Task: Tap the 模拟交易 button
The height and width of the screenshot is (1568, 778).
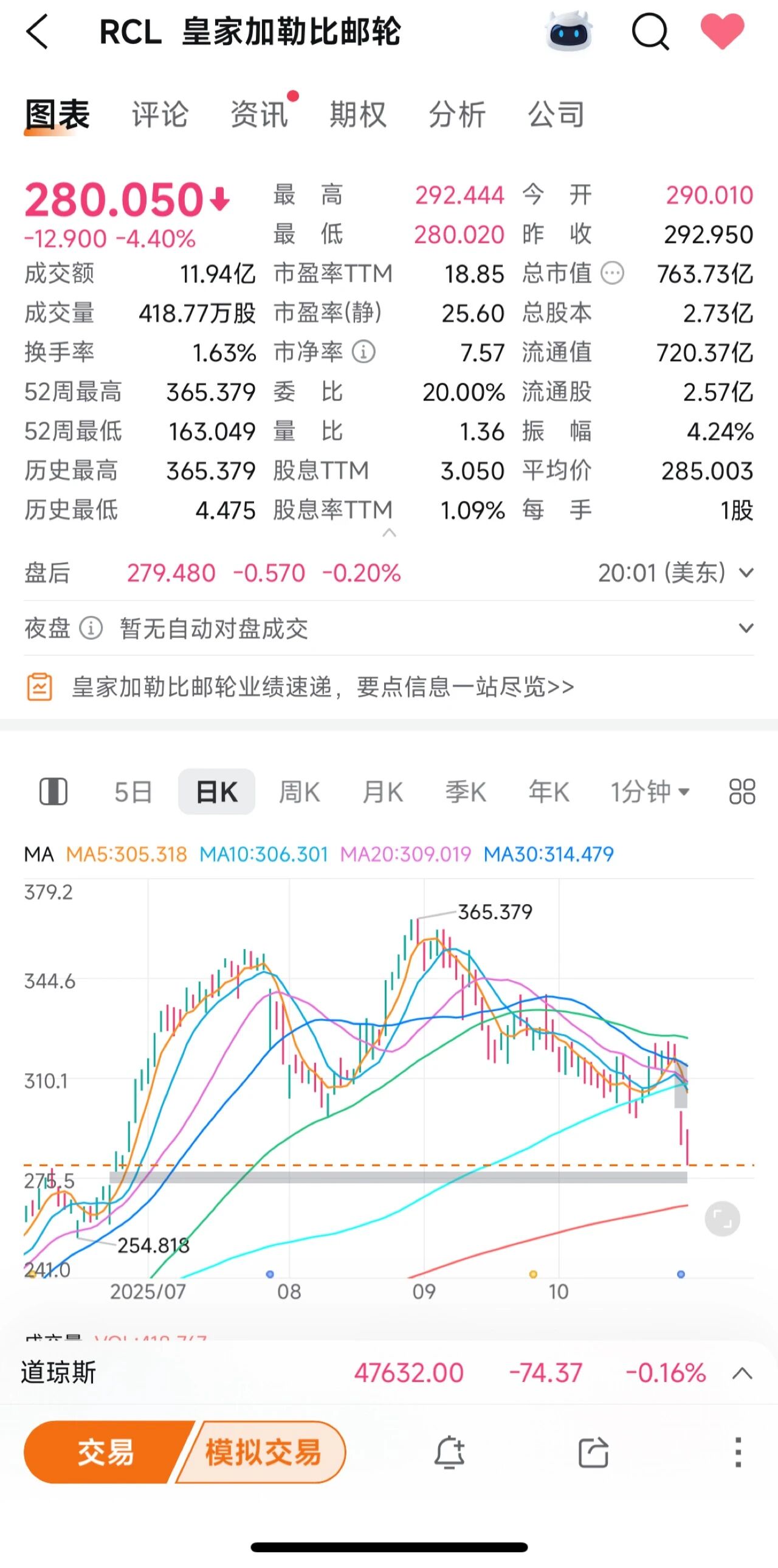Action: (x=263, y=1452)
